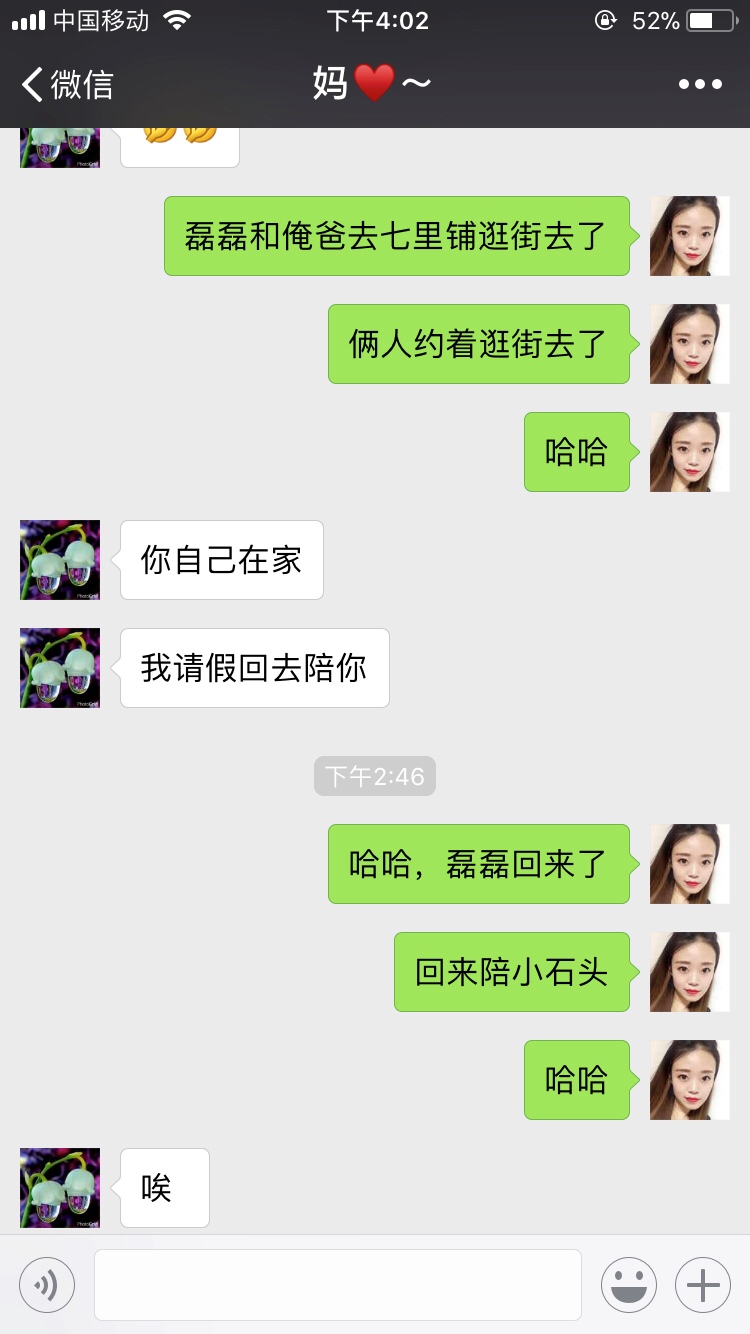
Task: Open my avatar beside 回来陪小石头
Action: pos(689,972)
